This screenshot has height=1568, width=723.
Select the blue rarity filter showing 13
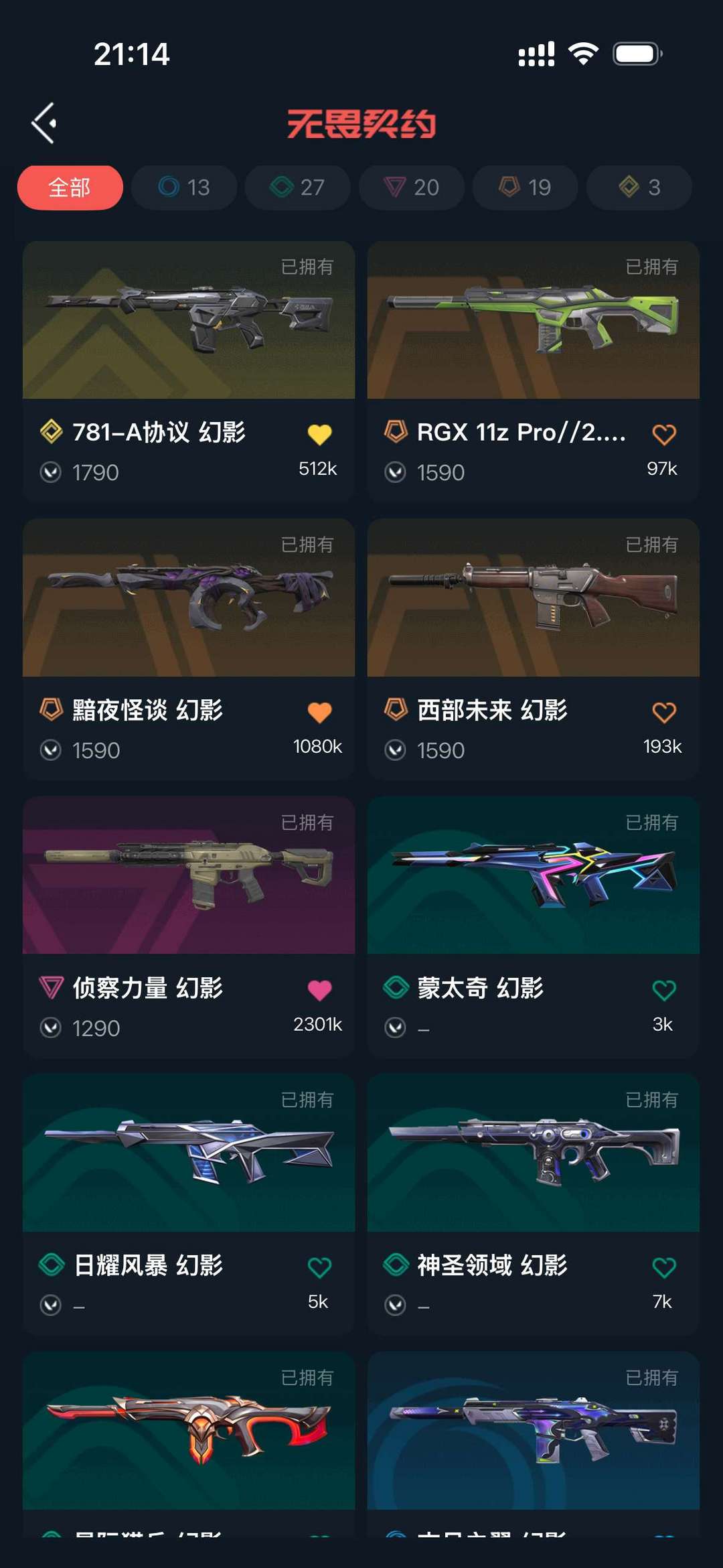[183, 188]
